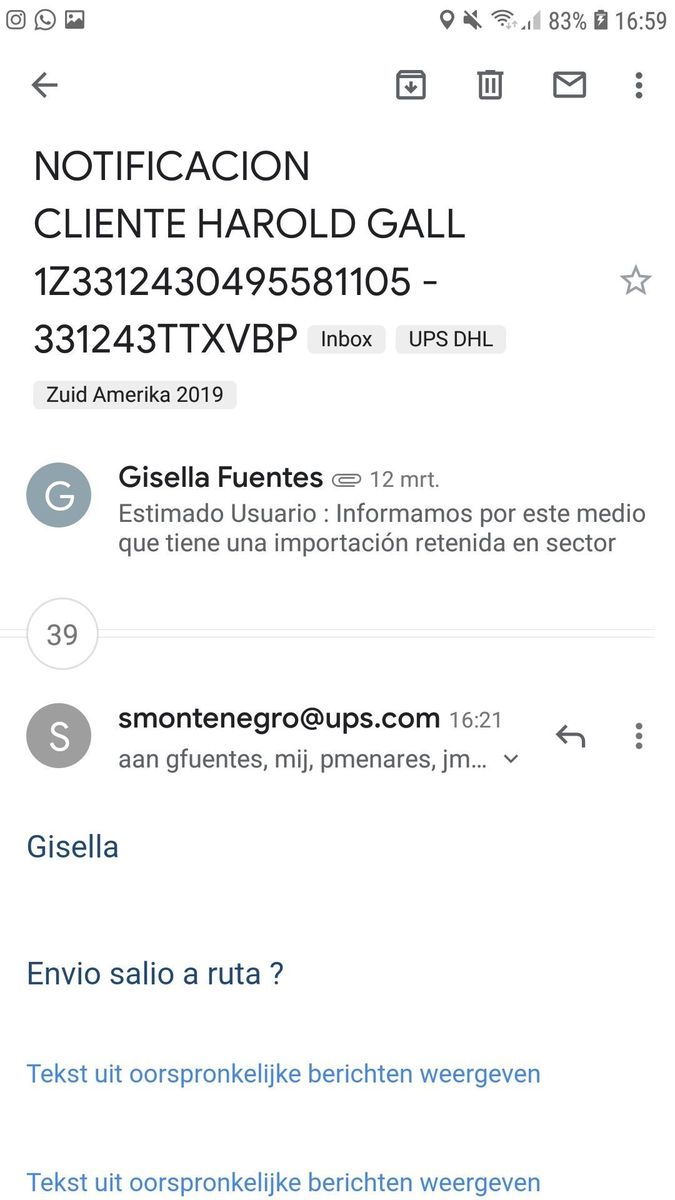Reply to smontenegro@ups.com
The height and width of the screenshot is (1200, 675).
point(570,737)
